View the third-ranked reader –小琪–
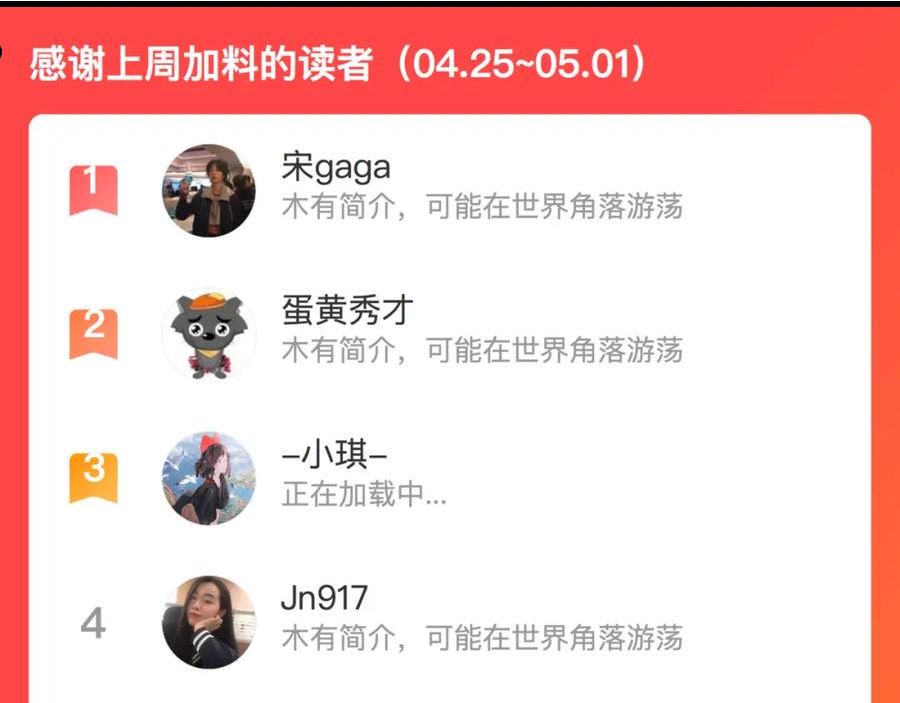The image size is (900, 703). tap(450, 478)
